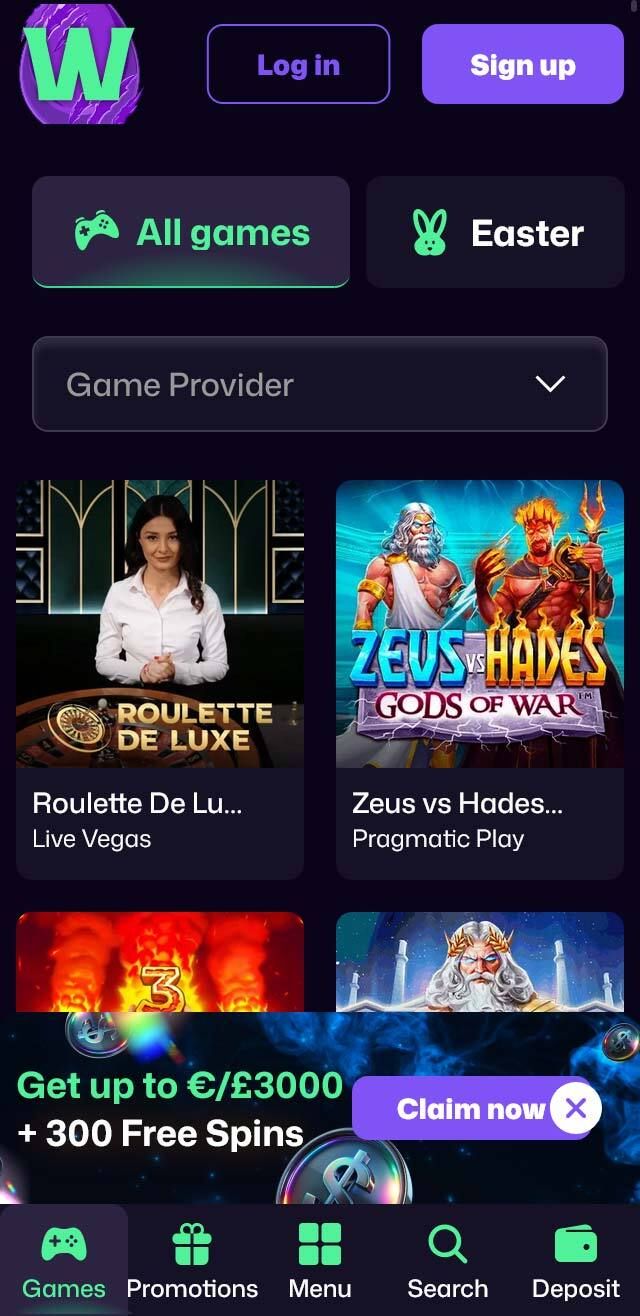Dismiss the bonus banner with X

[575, 1108]
